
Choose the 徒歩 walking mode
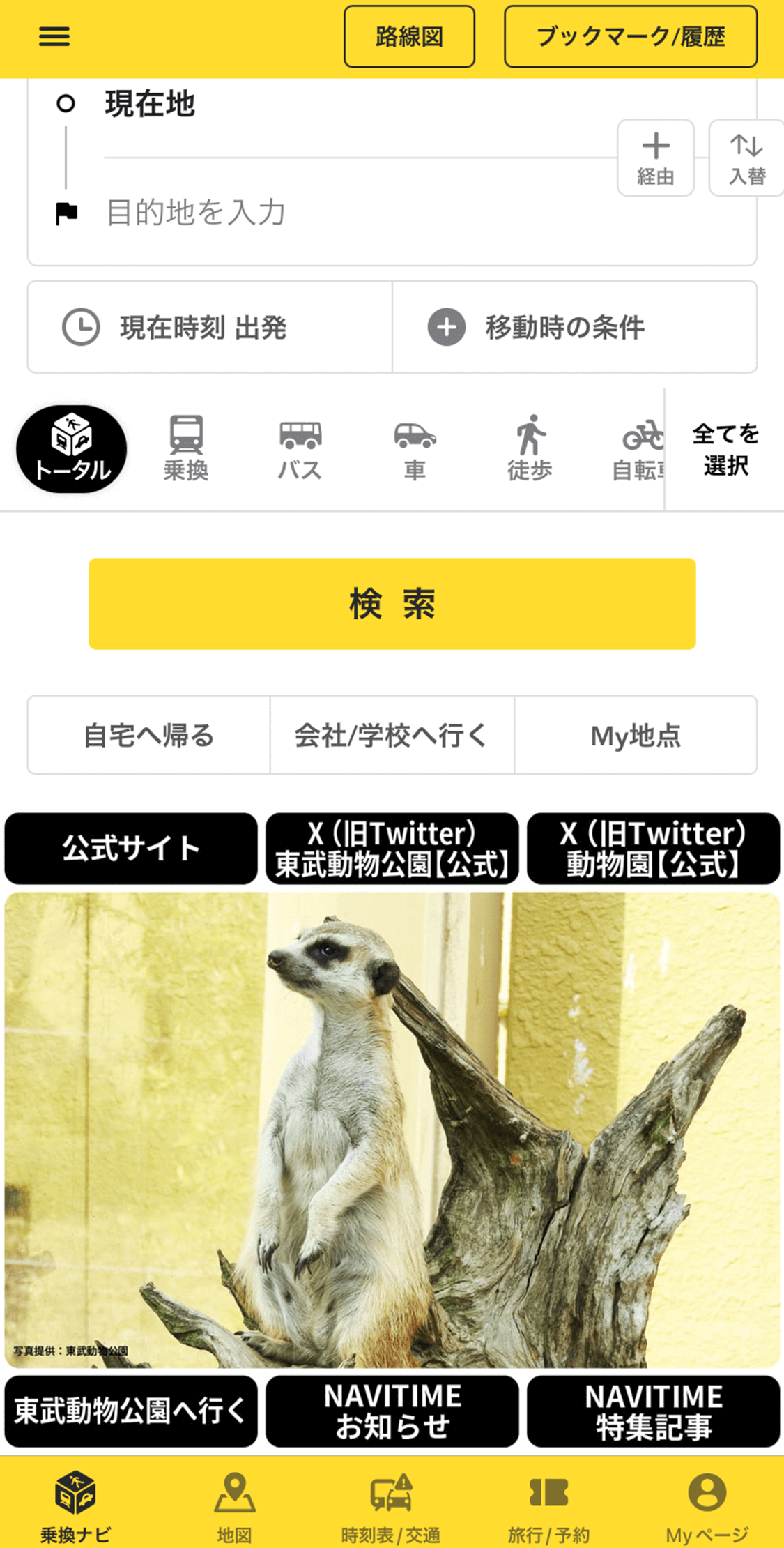(x=530, y=448)
